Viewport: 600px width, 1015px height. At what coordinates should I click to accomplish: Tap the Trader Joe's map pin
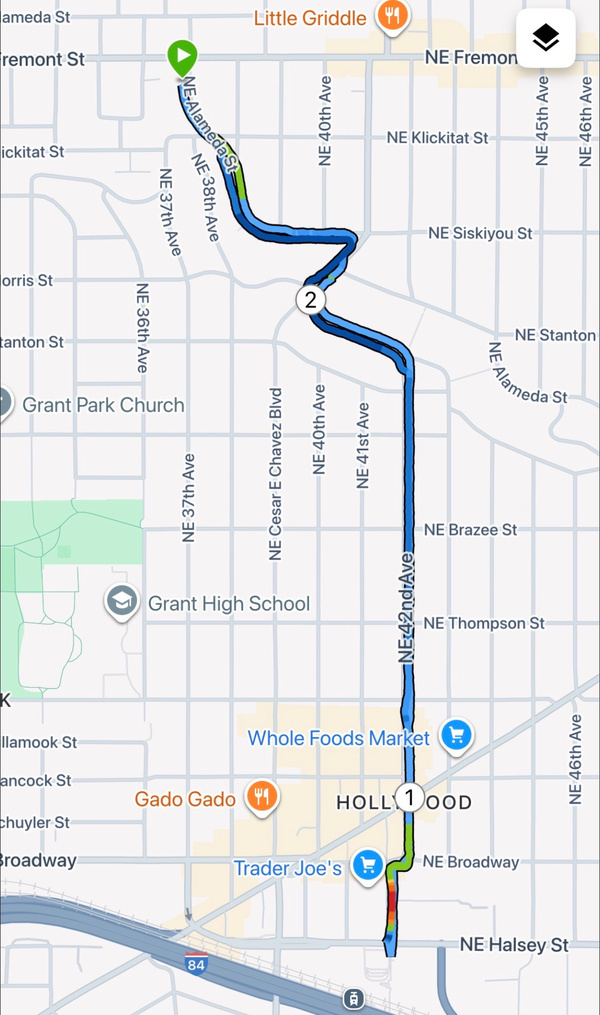click(369, 864)
